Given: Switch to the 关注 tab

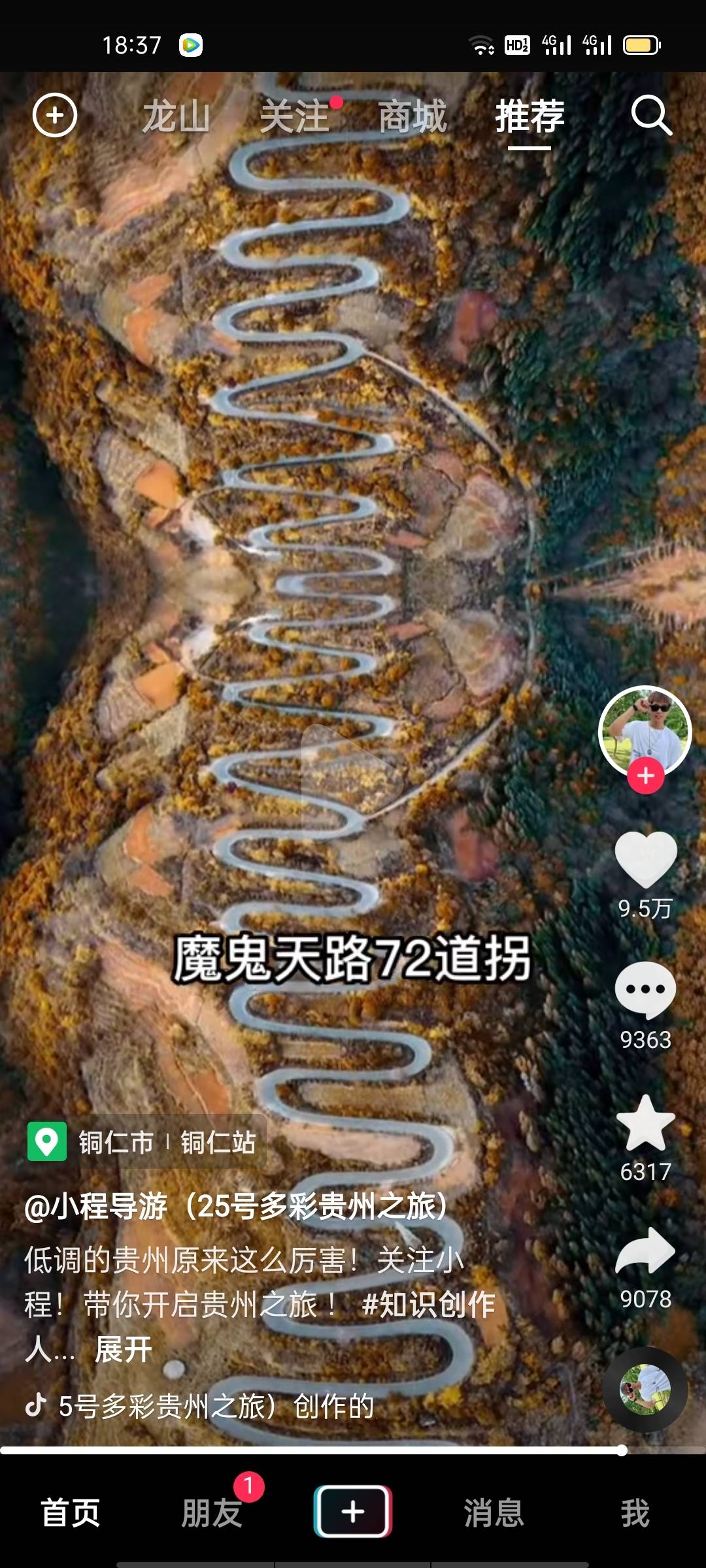Looking at the screenshot, I should tap(294, 117).
